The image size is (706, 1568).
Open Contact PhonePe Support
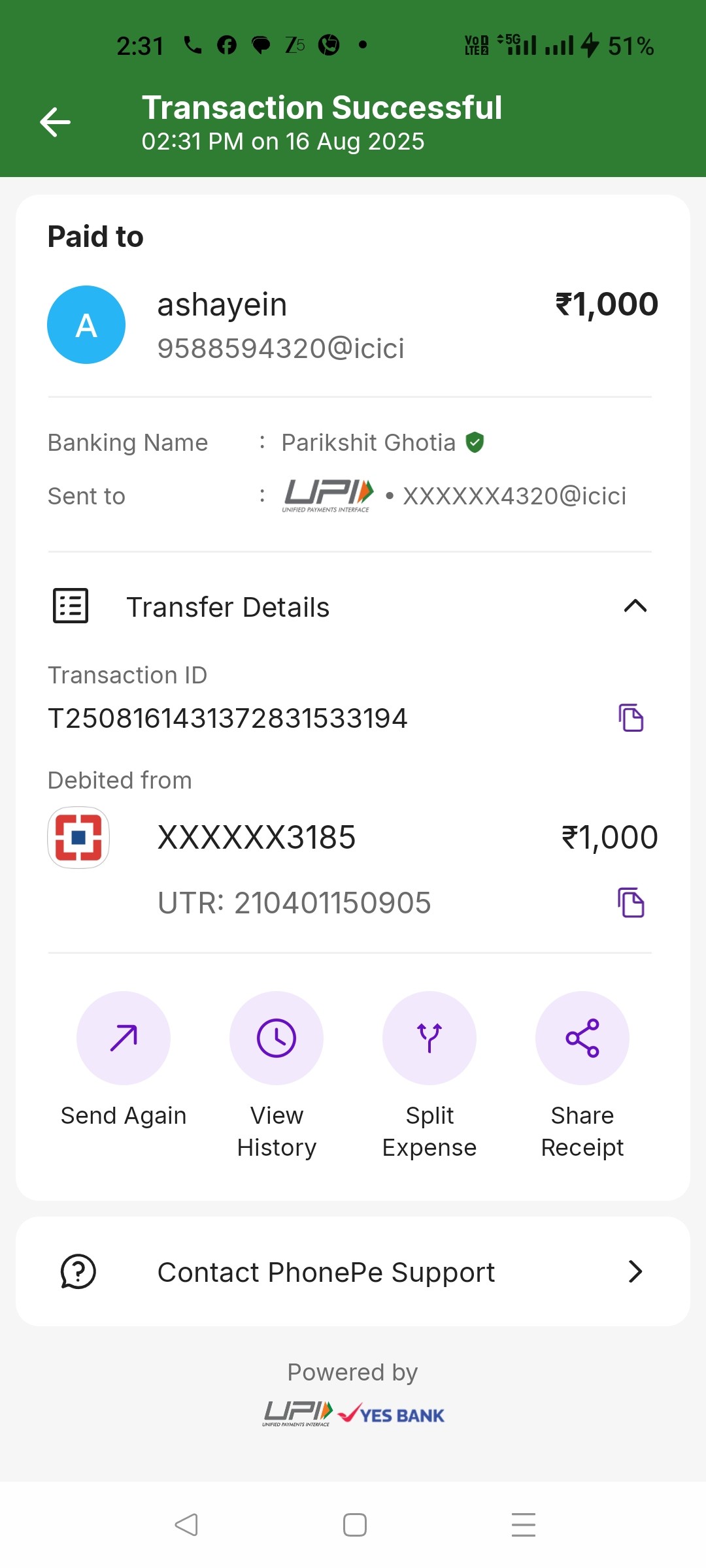click(353, 1271)
